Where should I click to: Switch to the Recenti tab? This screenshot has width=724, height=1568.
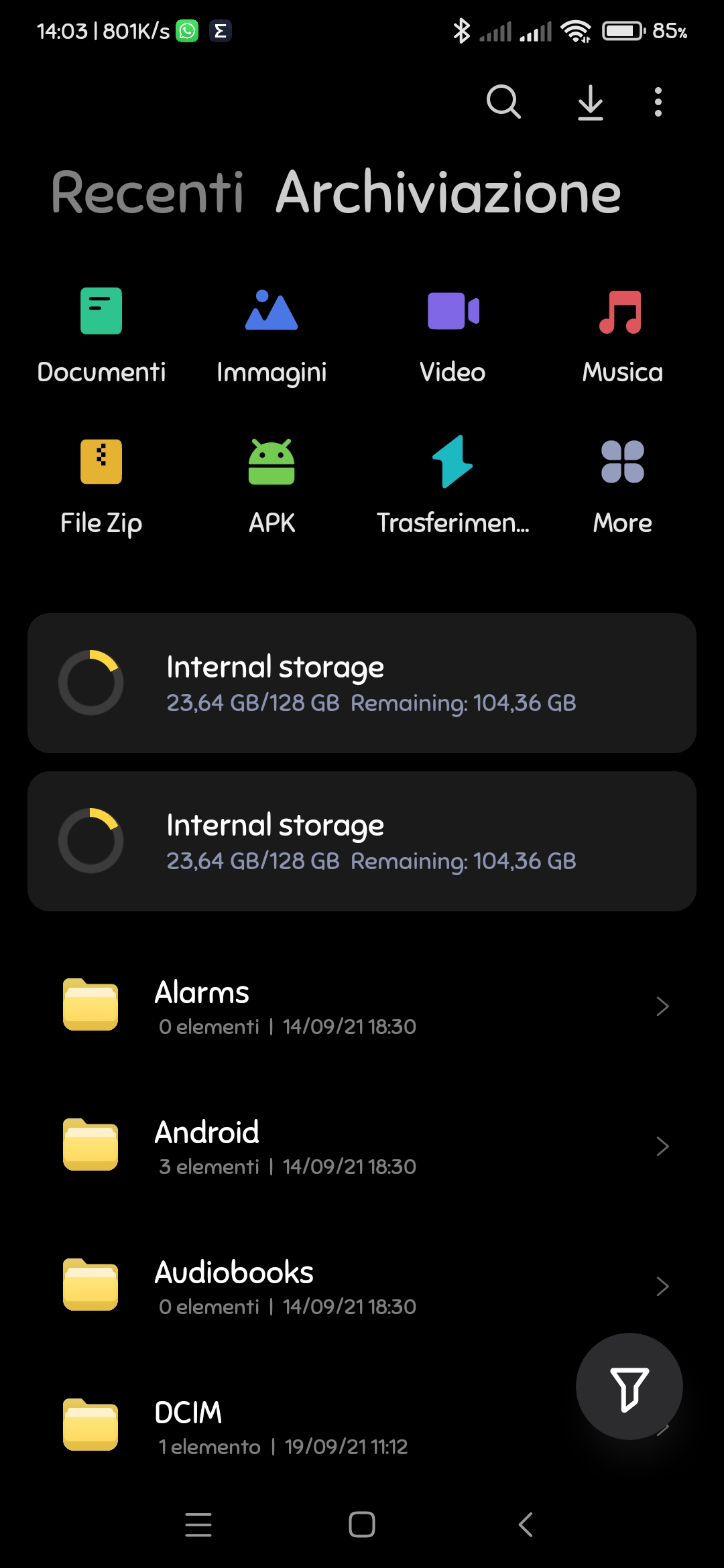(147, 193)
